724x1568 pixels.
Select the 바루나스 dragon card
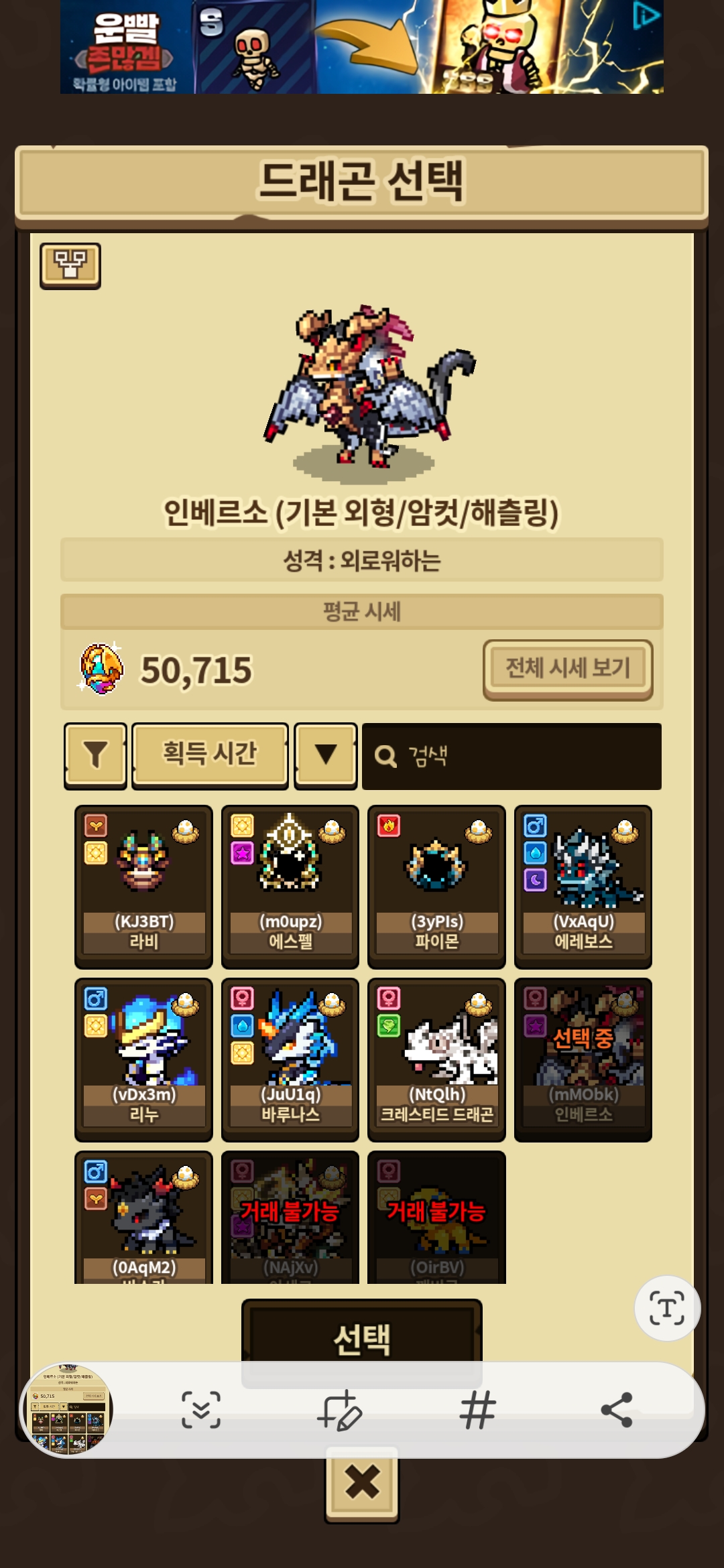click(290, 1059)
